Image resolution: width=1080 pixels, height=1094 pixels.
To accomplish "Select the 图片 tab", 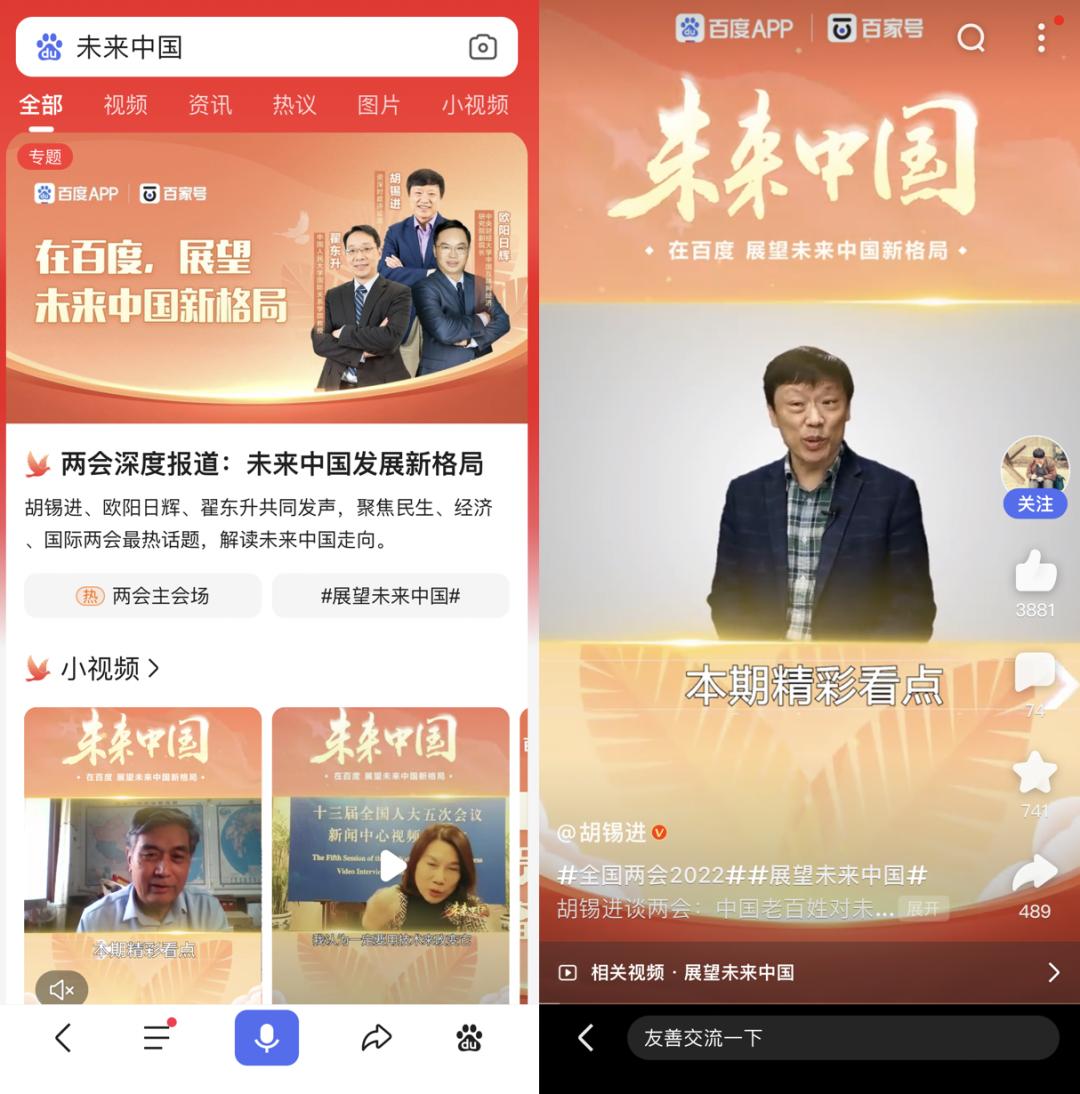I will coord(379,105).
